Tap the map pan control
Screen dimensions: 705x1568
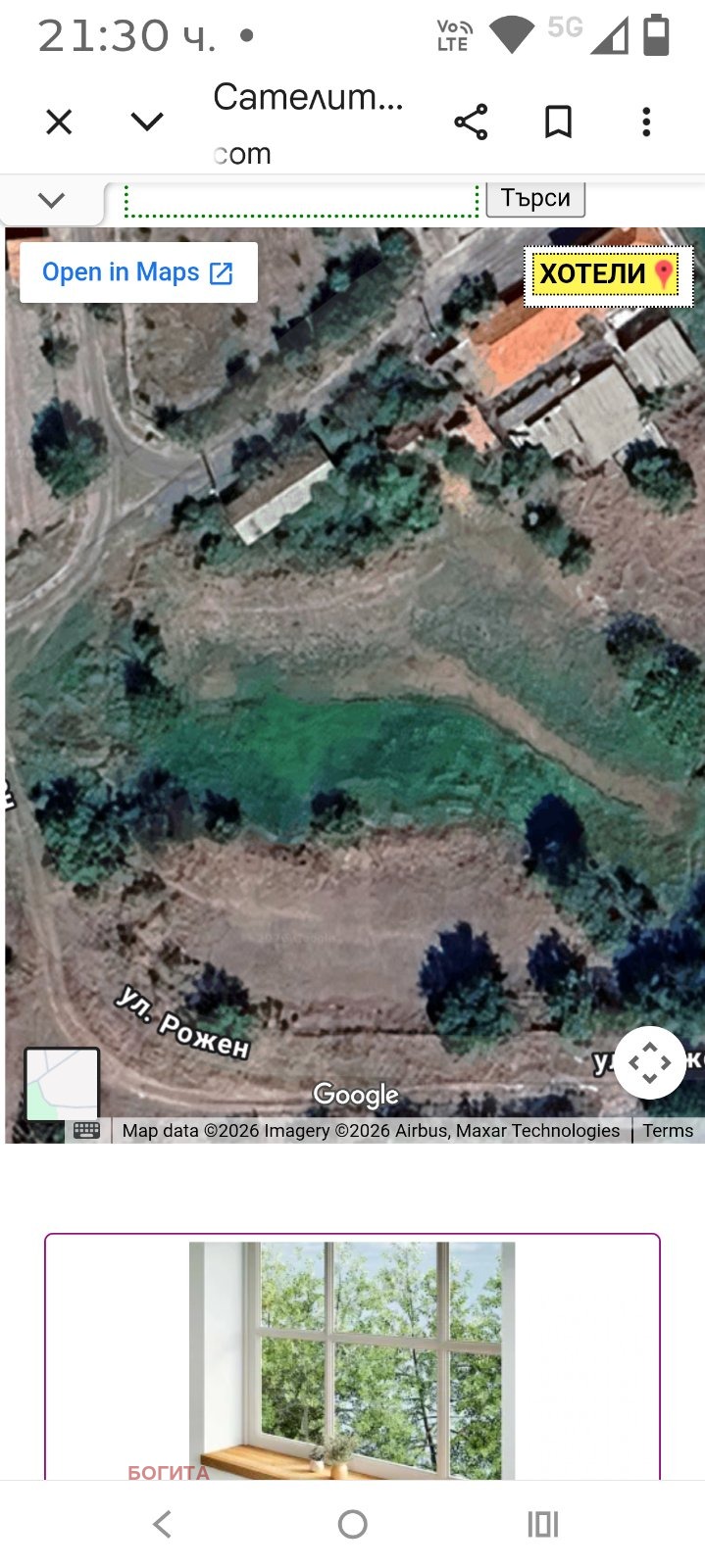pos(649,1063)
